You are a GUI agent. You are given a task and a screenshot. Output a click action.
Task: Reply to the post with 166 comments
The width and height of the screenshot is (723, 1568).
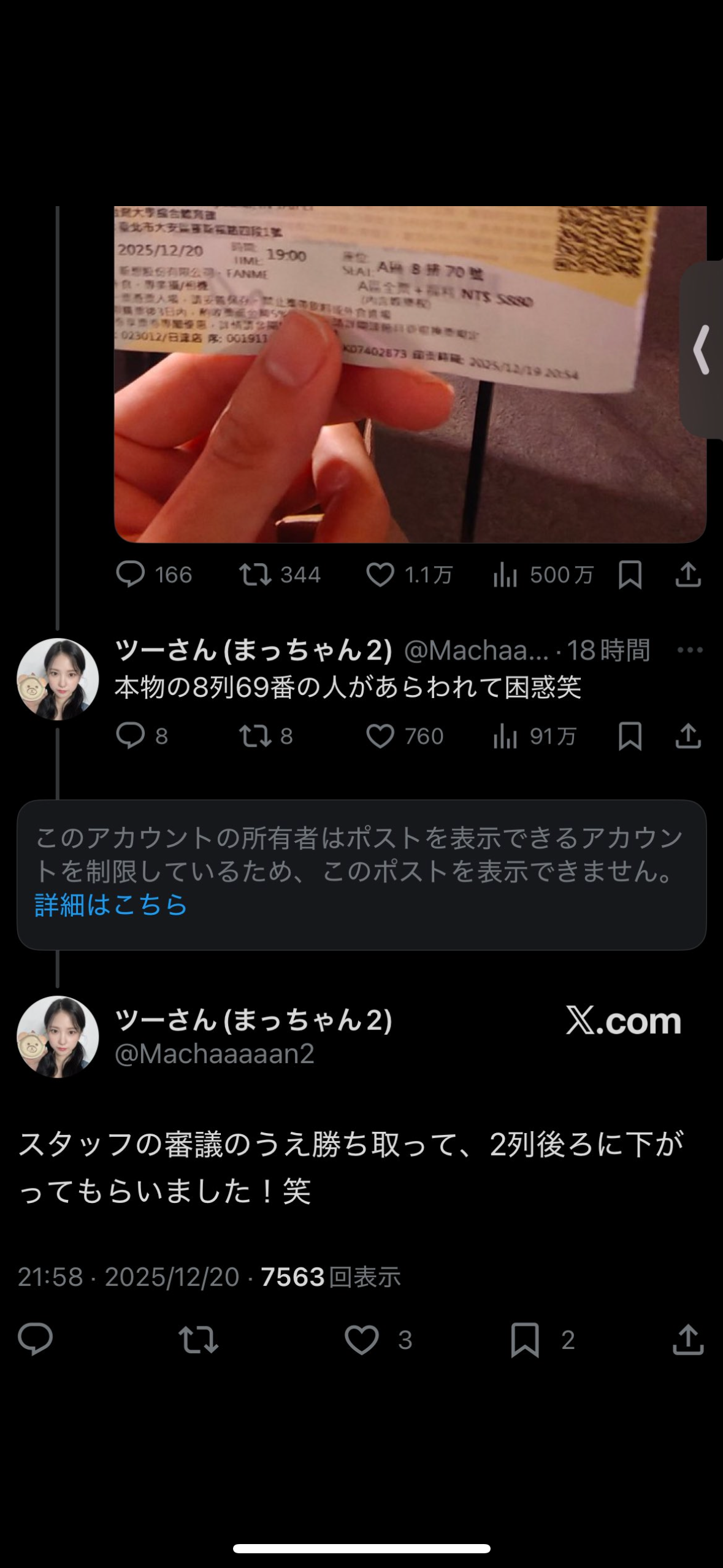coord(130,575)
